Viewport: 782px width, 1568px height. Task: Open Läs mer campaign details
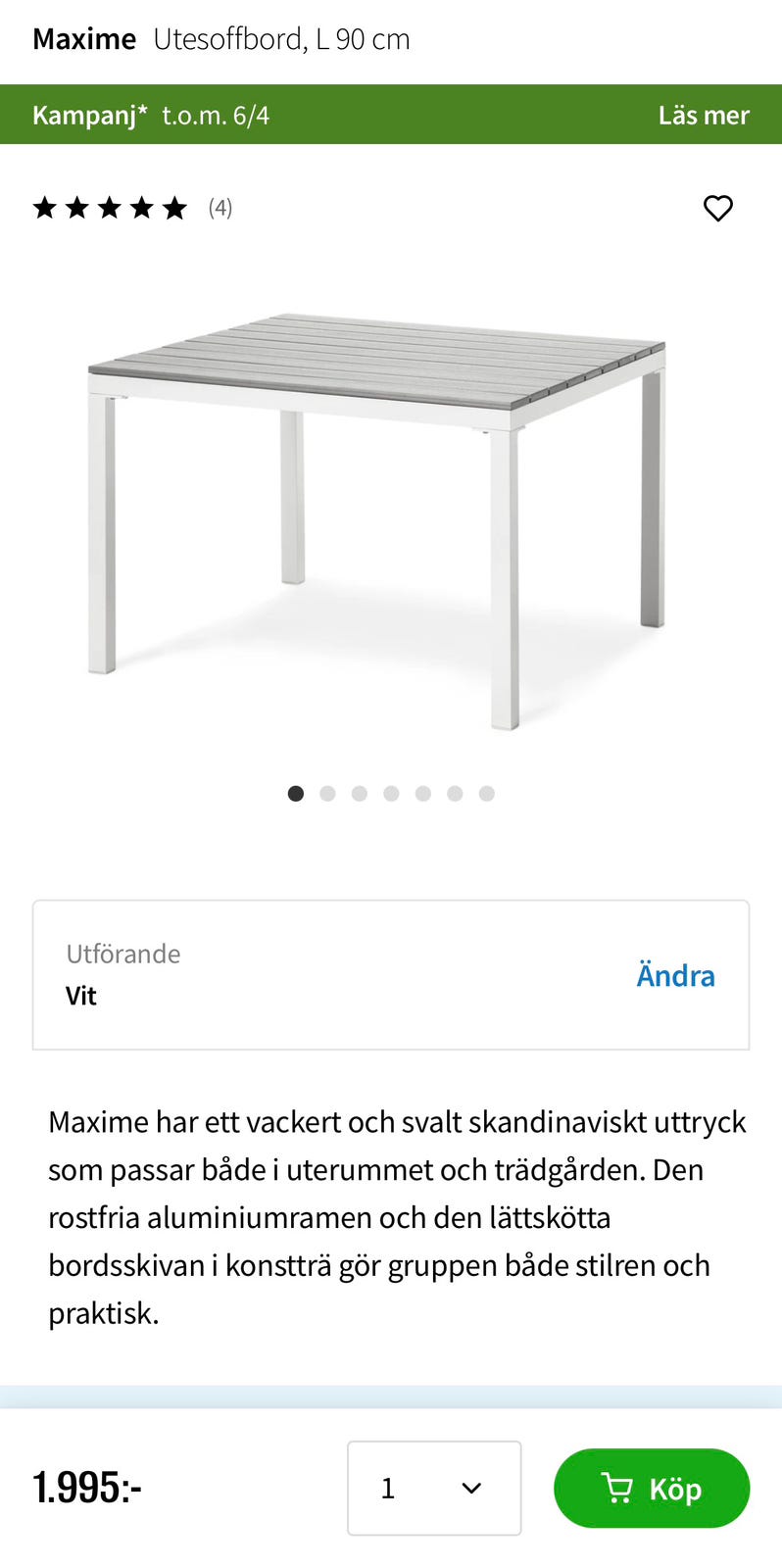(705, 115)
